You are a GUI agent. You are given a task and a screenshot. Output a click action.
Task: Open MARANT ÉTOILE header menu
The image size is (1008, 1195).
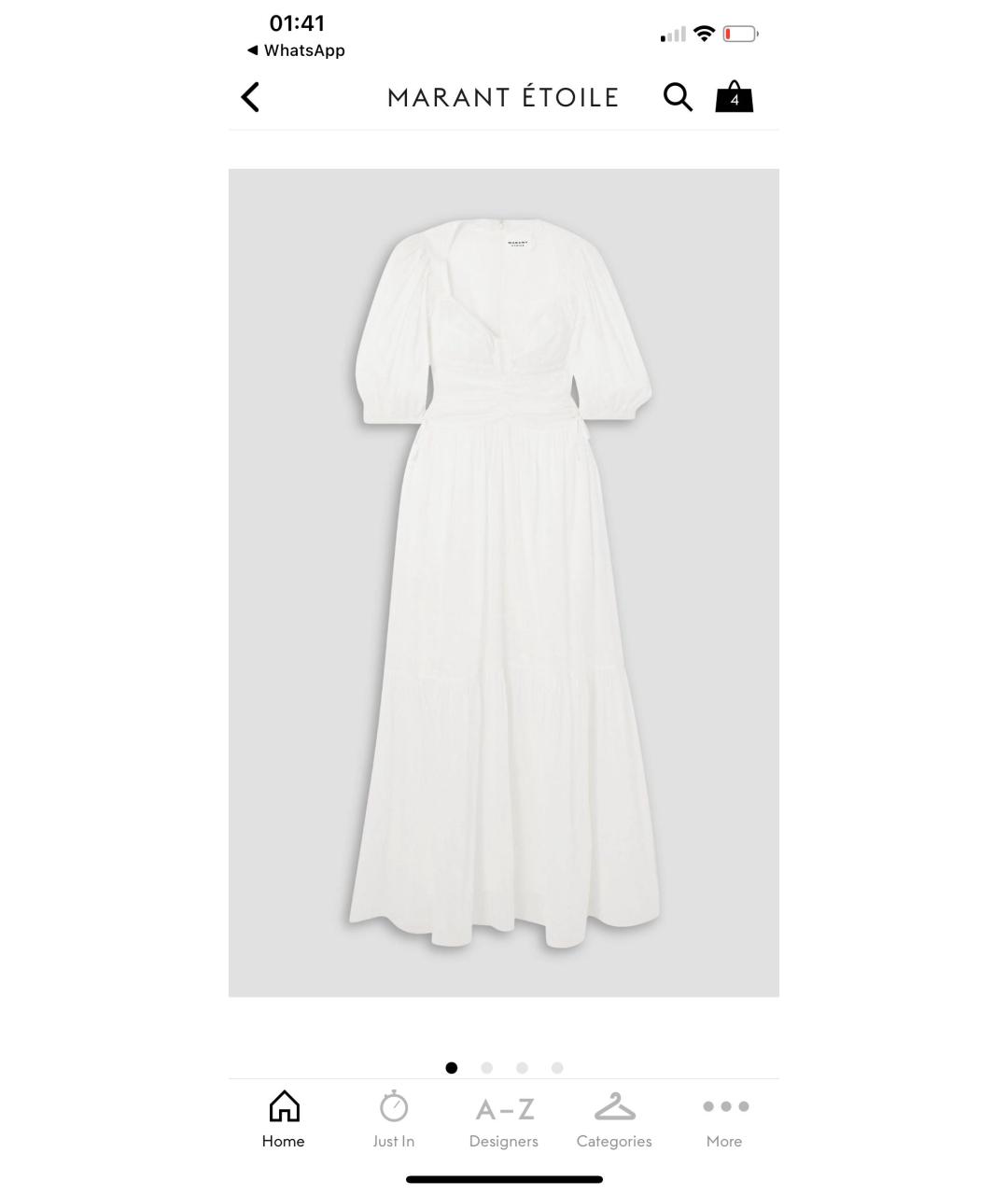pos(503,97)
